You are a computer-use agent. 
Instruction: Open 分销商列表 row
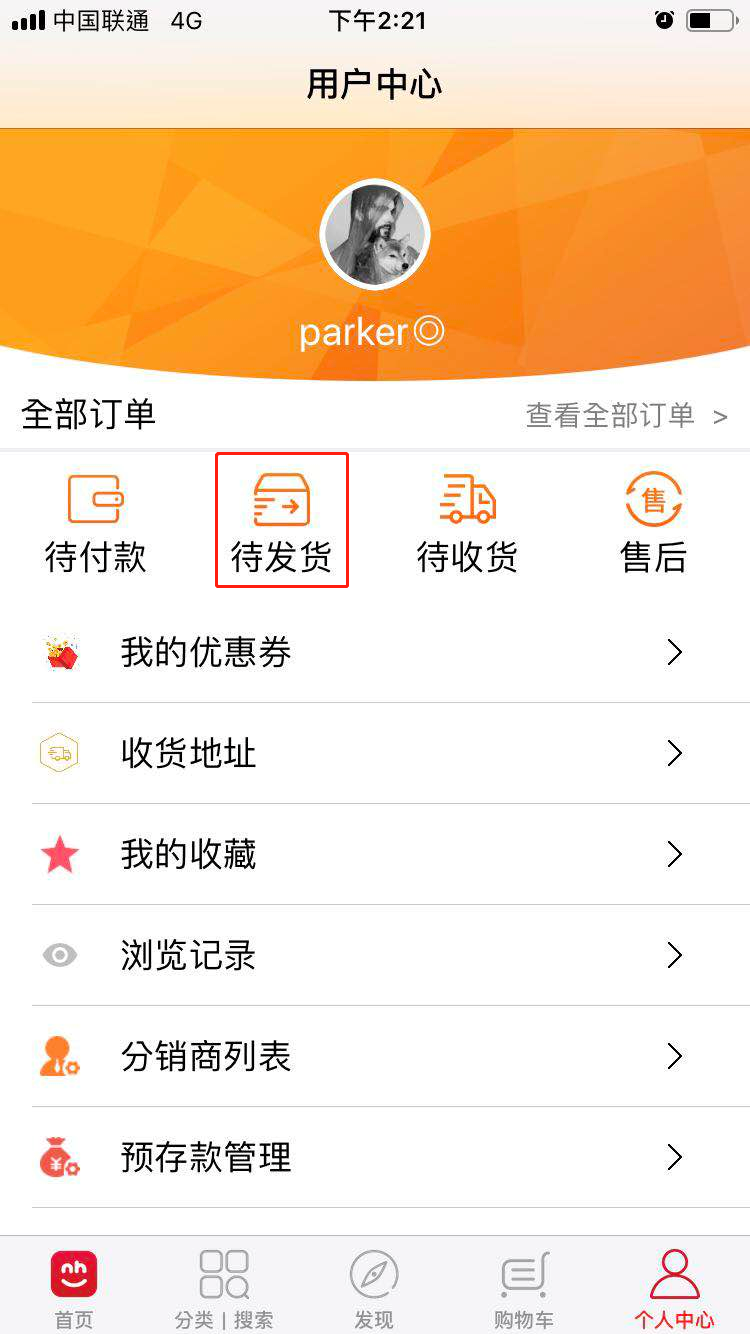375,1056
